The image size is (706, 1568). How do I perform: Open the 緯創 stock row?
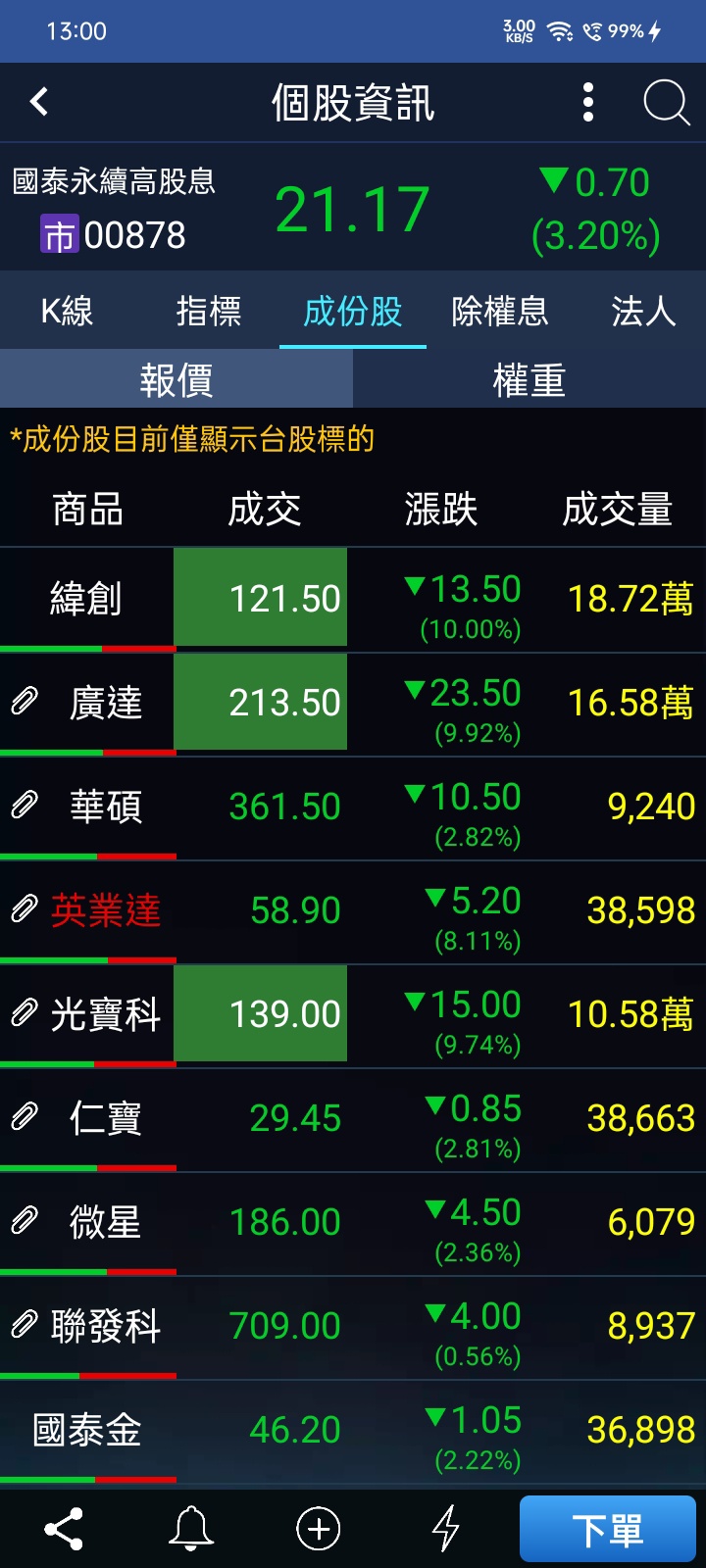[x=353, y=599]
